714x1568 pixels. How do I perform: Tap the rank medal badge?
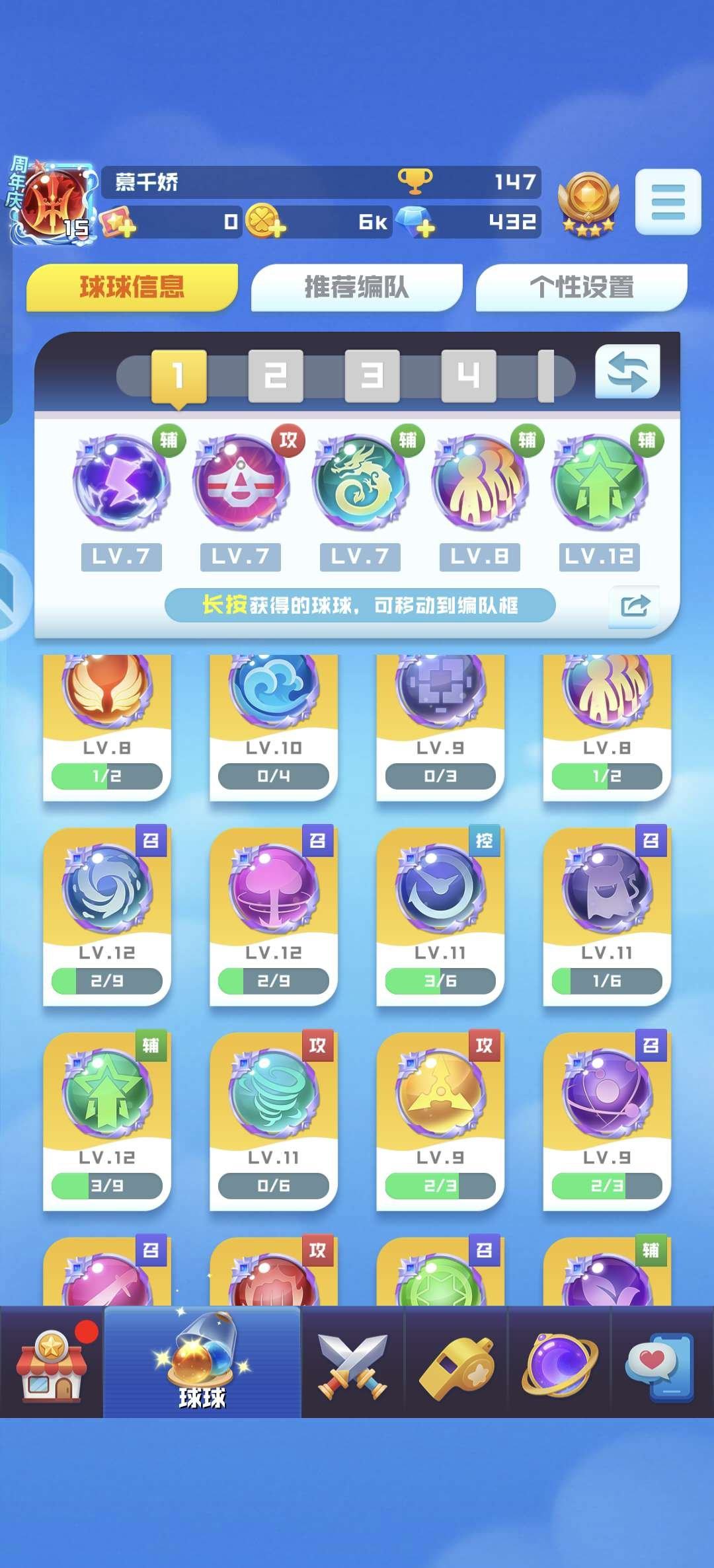pos(587,204)
